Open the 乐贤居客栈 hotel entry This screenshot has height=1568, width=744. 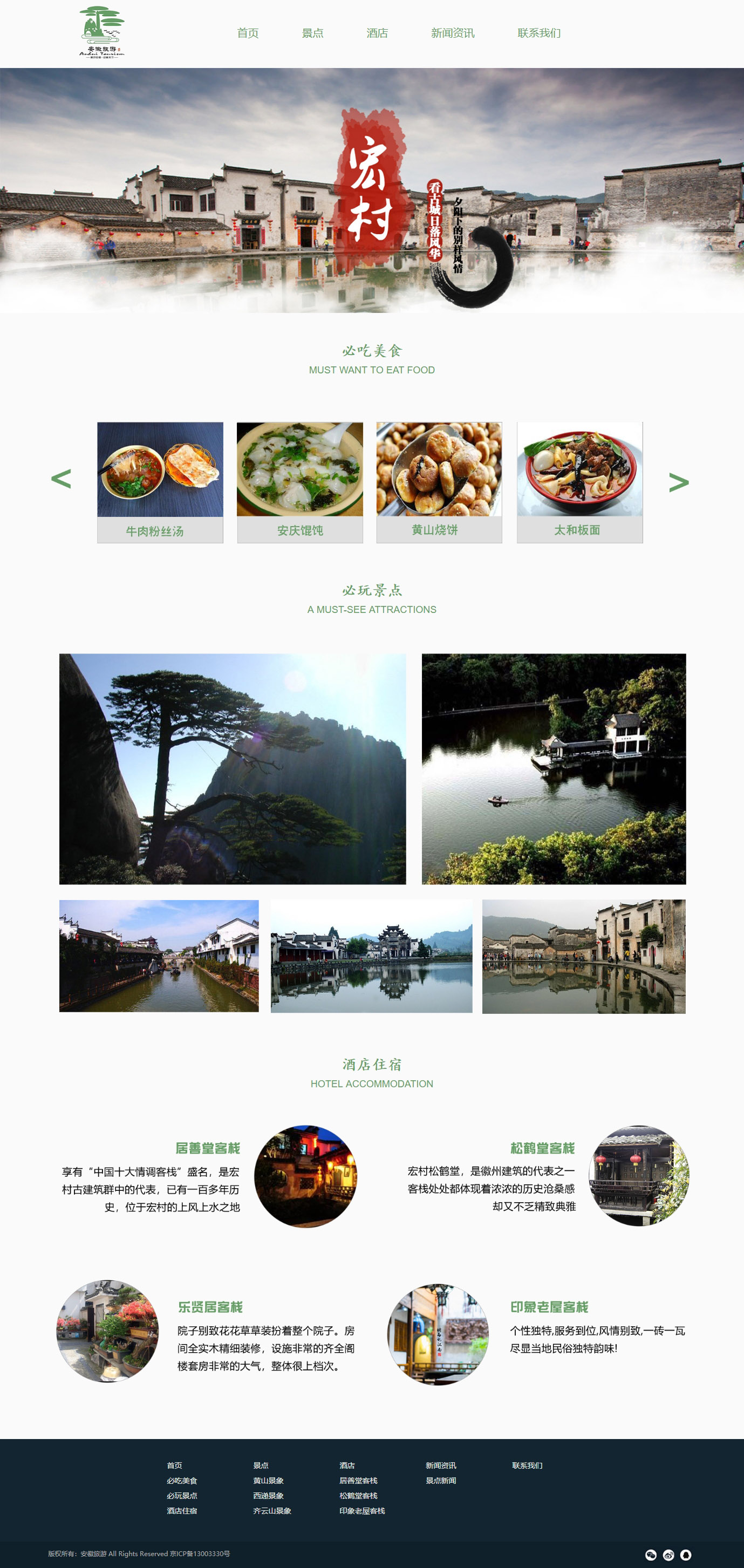coord(210,1307)
